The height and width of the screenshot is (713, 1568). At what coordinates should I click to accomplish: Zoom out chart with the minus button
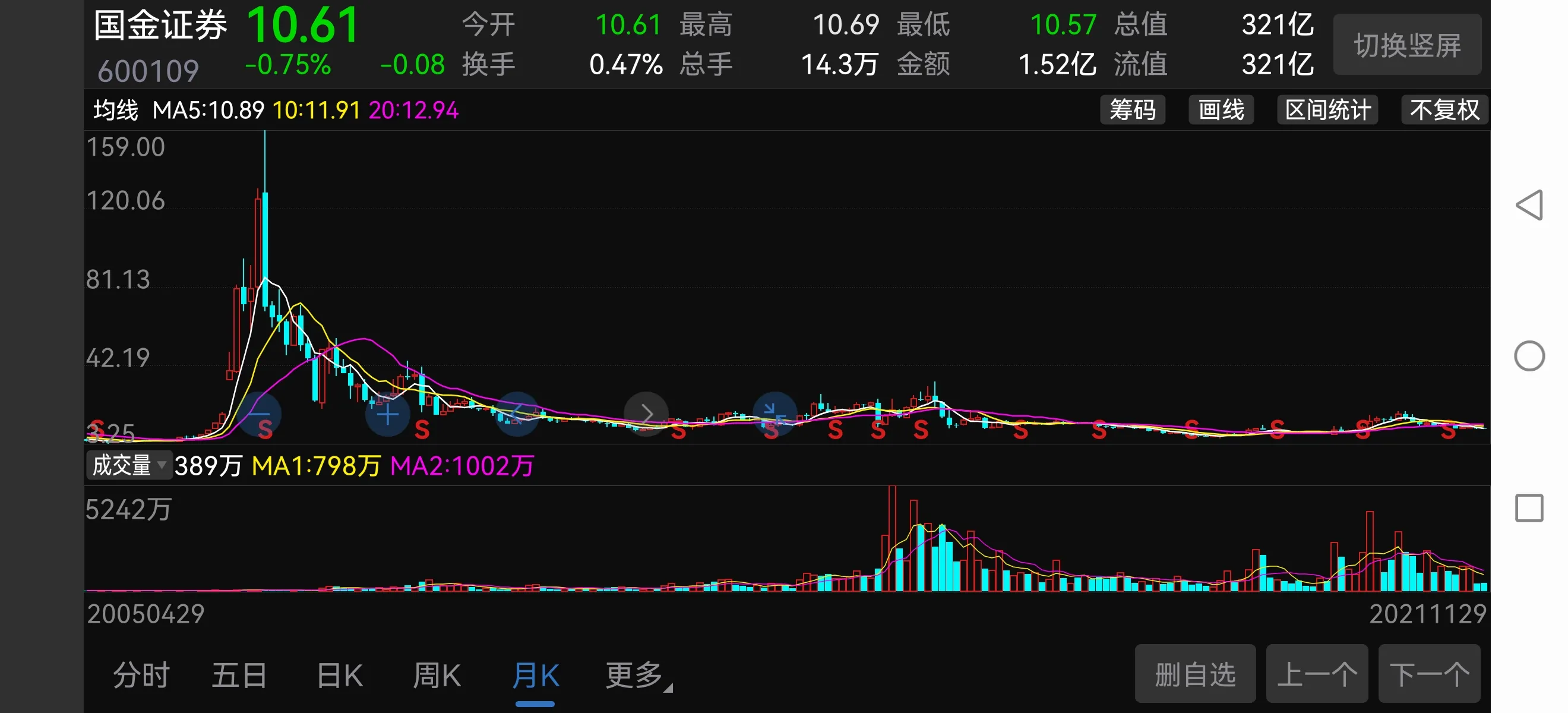tap(260, 414)
